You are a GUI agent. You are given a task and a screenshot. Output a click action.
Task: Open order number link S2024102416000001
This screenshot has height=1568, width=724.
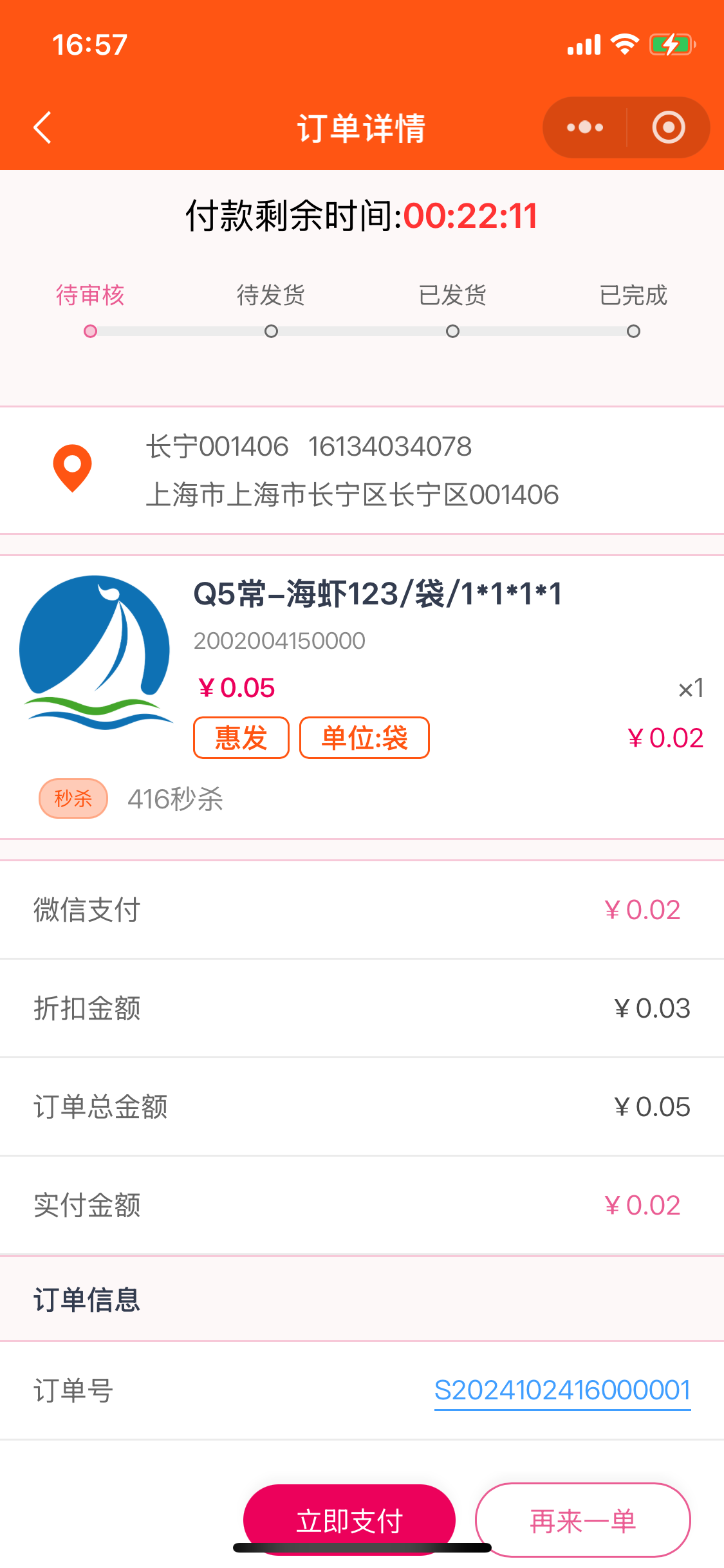coord(562,1390)
